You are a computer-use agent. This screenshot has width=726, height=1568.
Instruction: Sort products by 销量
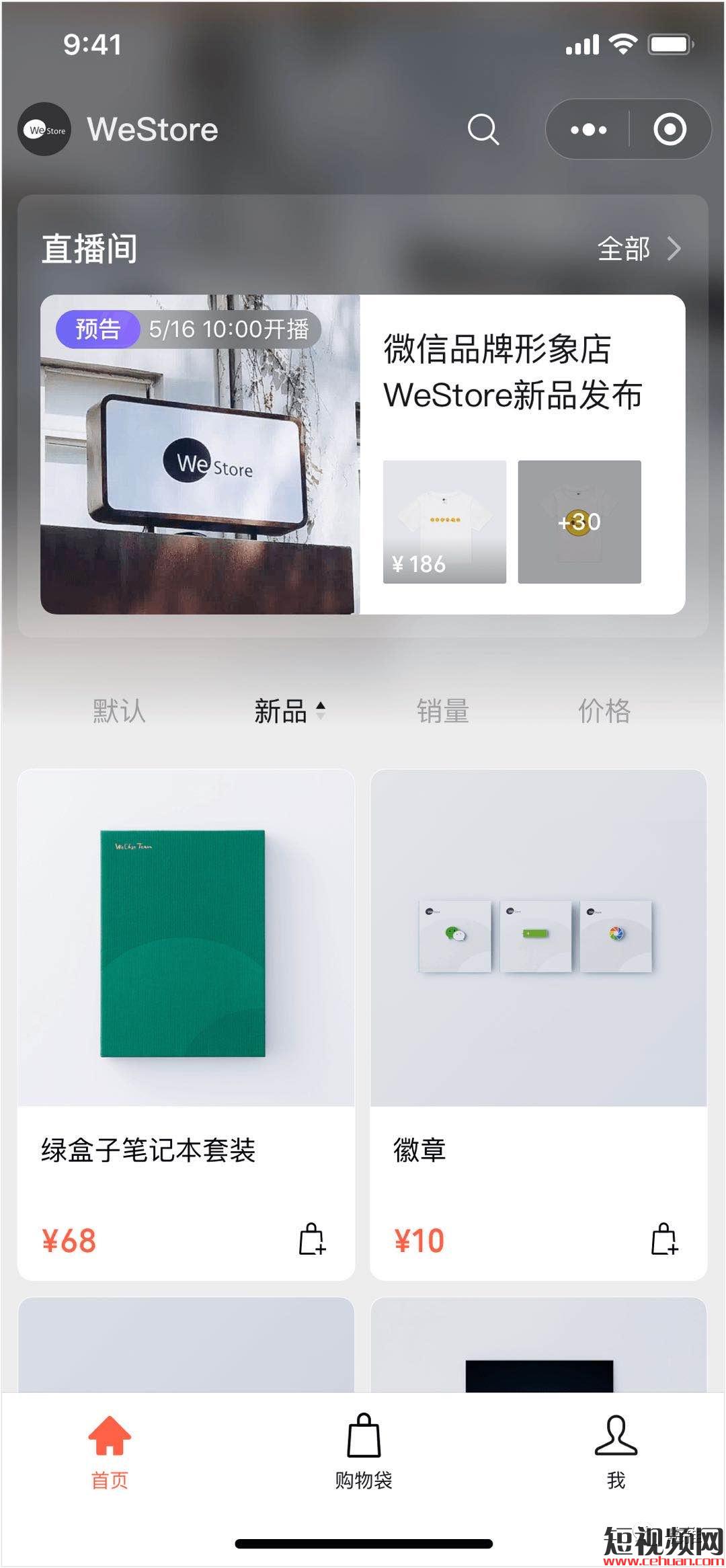tap(442, 711)
